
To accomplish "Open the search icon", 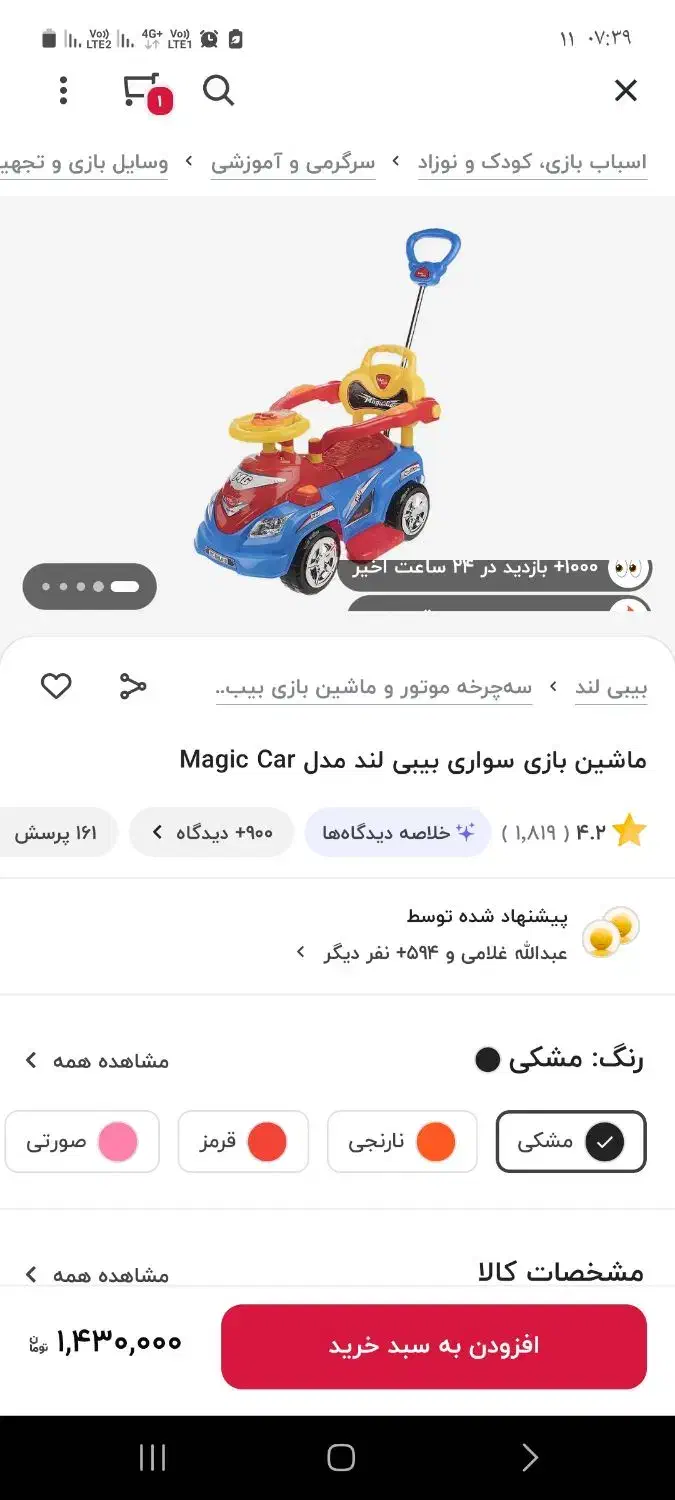I will click(218, 91).
